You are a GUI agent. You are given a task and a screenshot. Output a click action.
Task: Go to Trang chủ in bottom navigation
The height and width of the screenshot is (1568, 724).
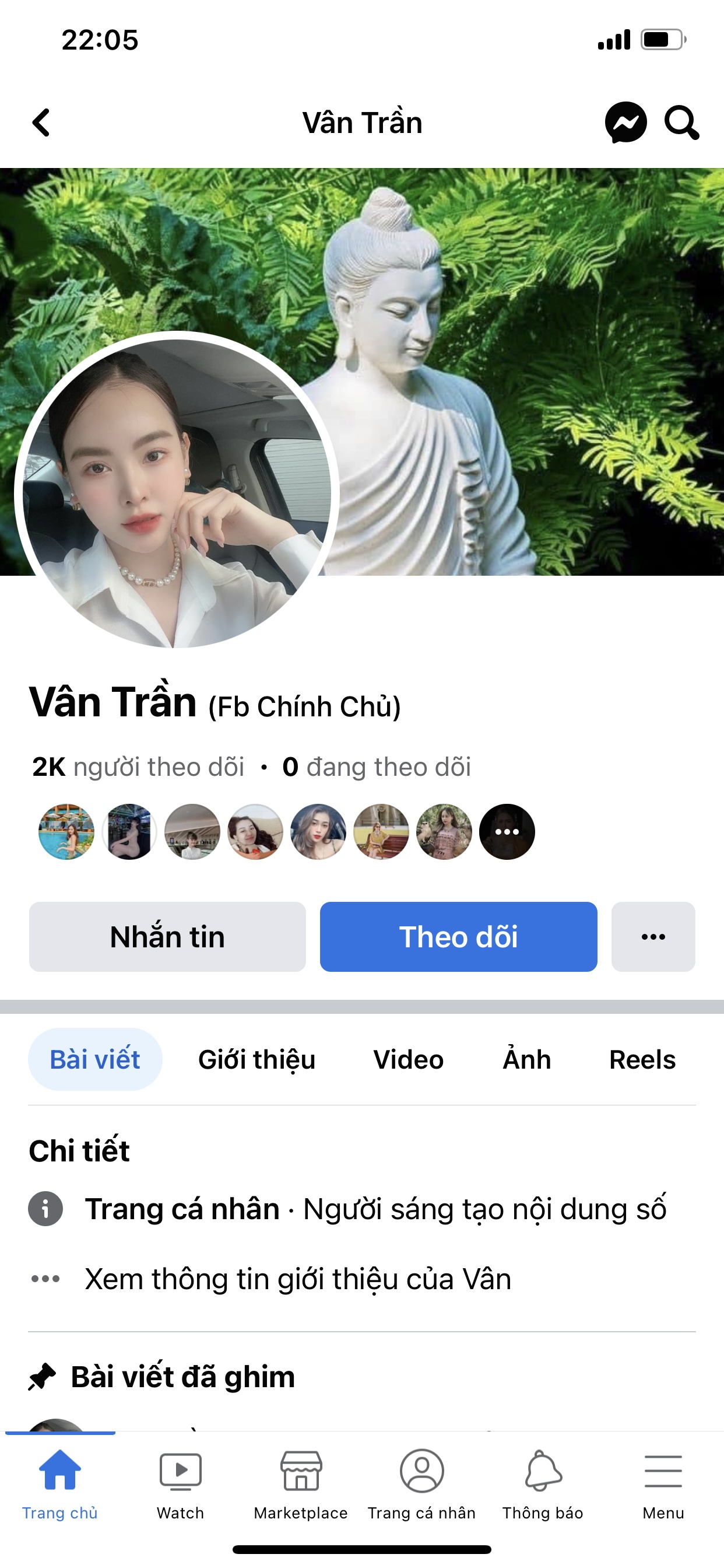59,1484
